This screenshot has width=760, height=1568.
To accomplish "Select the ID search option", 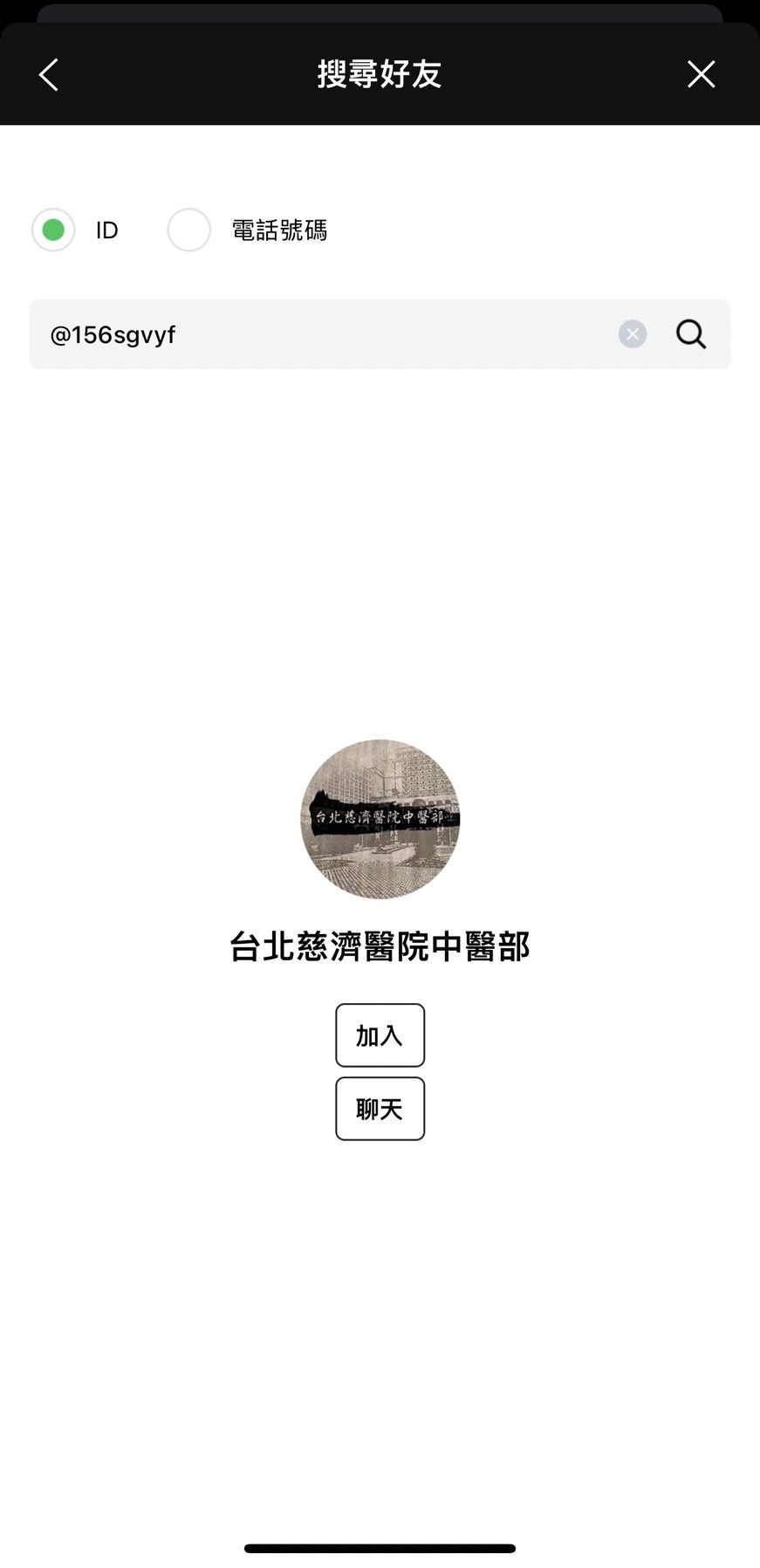I will coord(53,230).
